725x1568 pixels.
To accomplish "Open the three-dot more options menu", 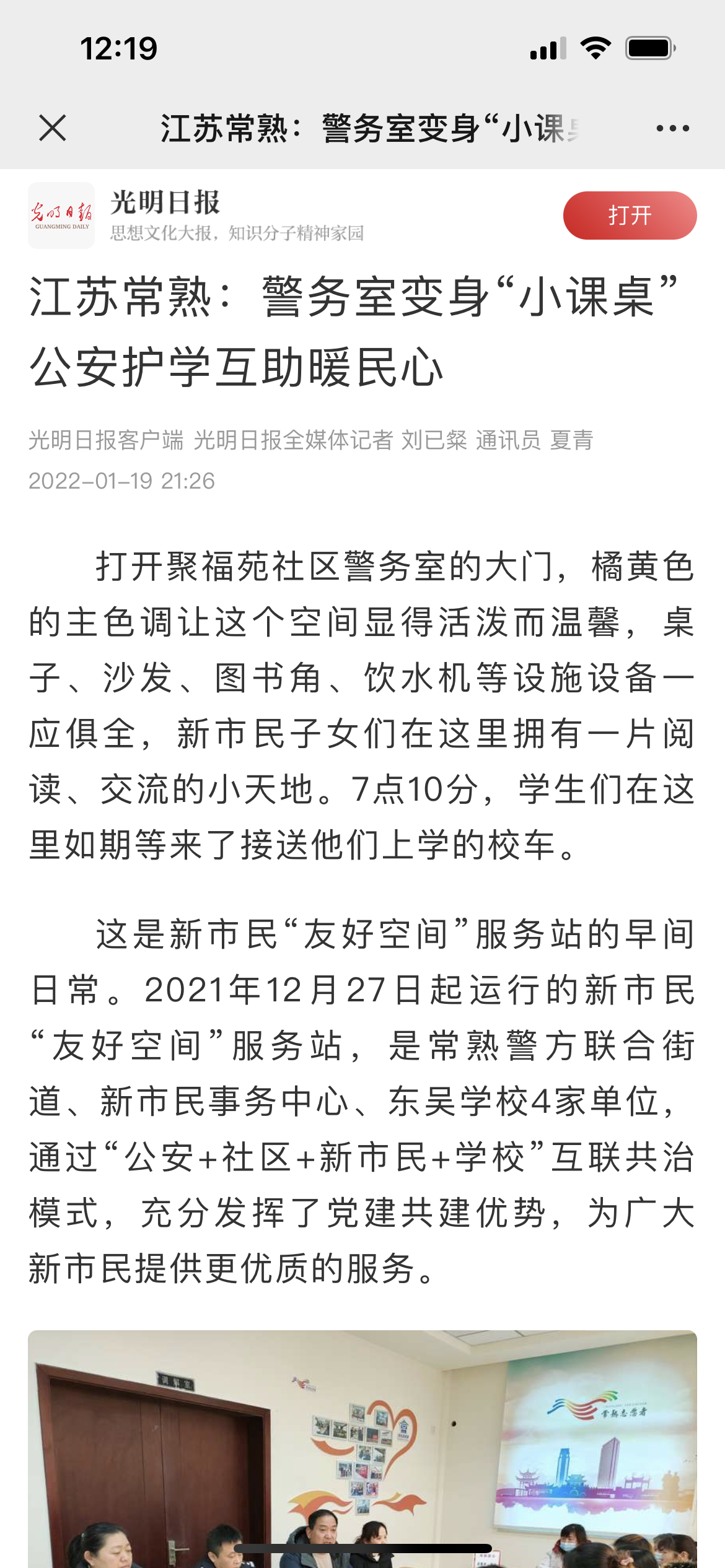I will coord(672,128).
